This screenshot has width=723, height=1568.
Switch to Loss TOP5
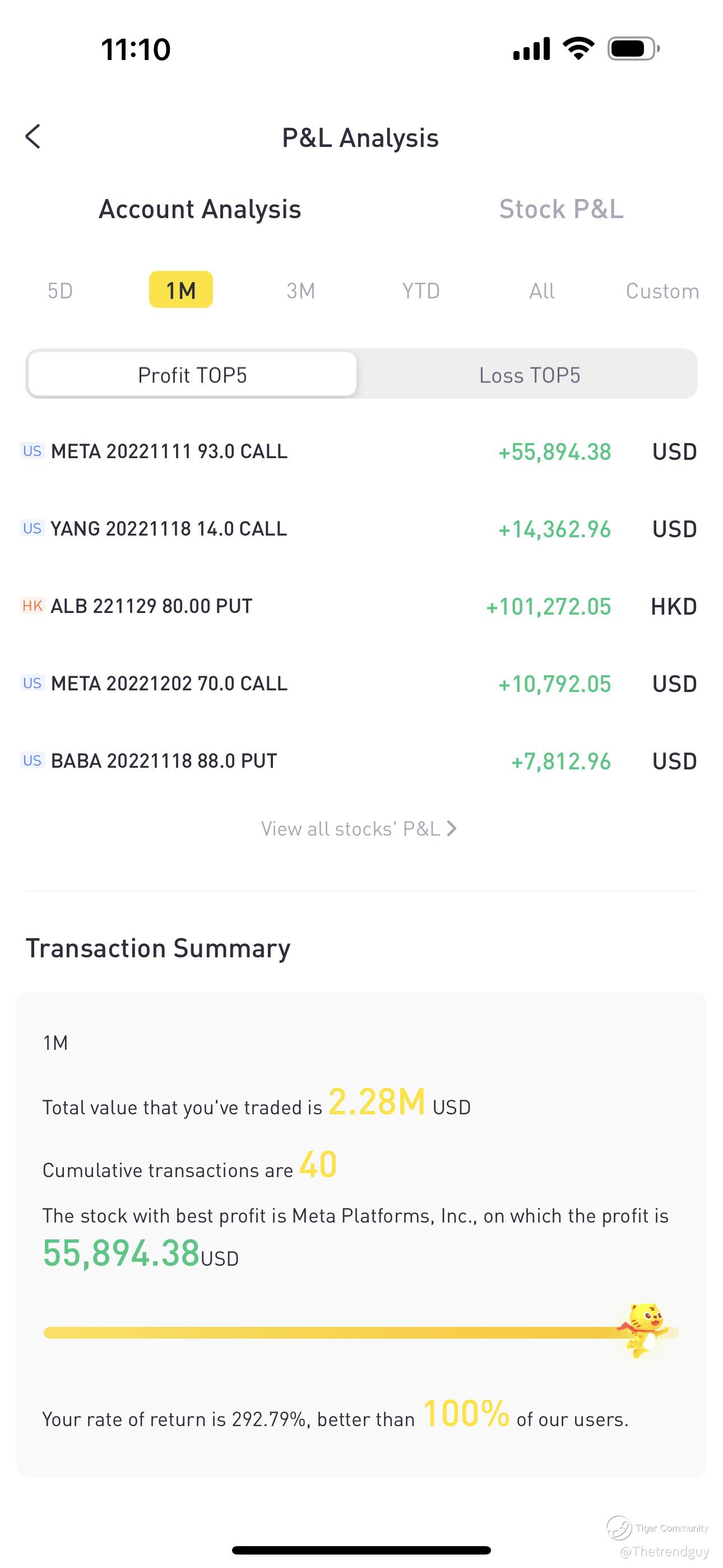530,375
